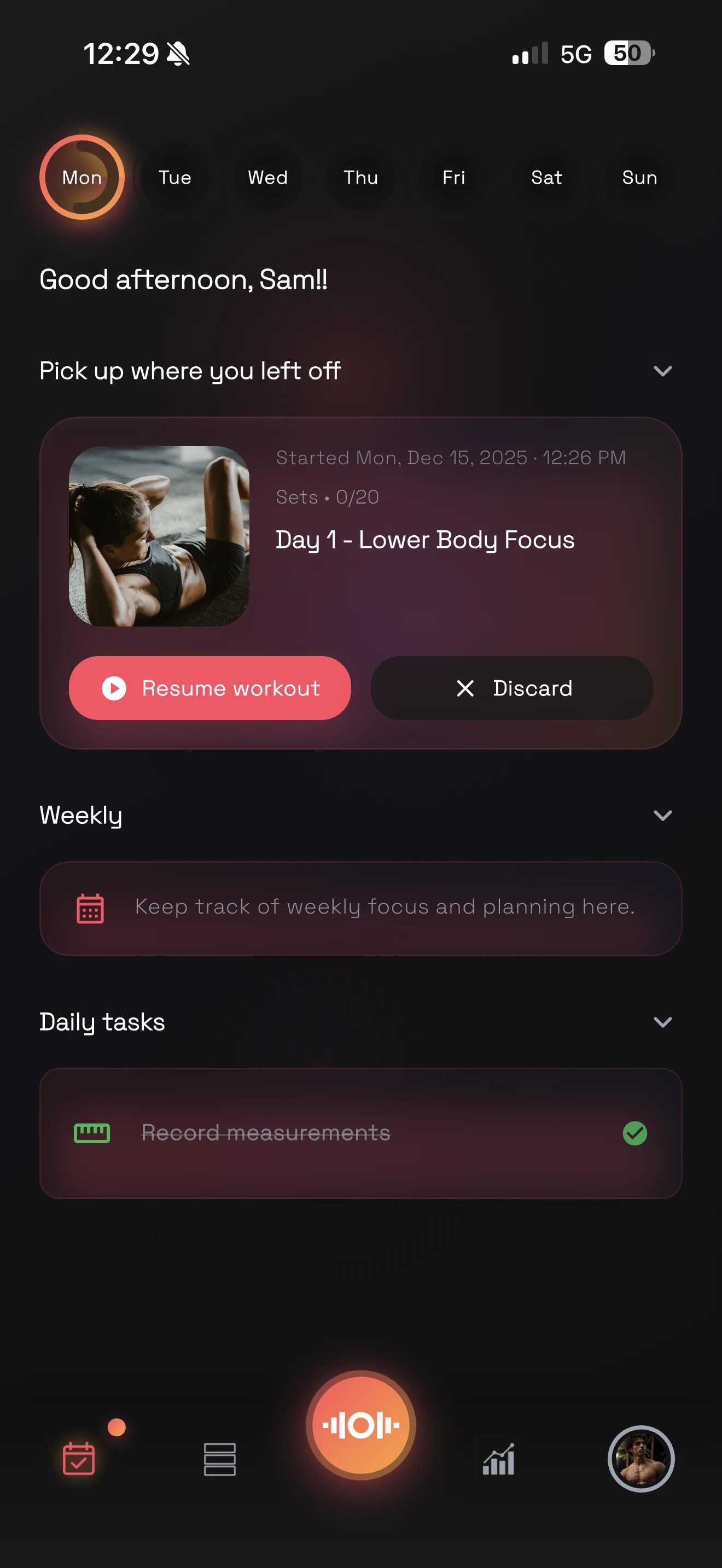Select Sun in the week strip
722x1568 pixels.
[639, 177]
